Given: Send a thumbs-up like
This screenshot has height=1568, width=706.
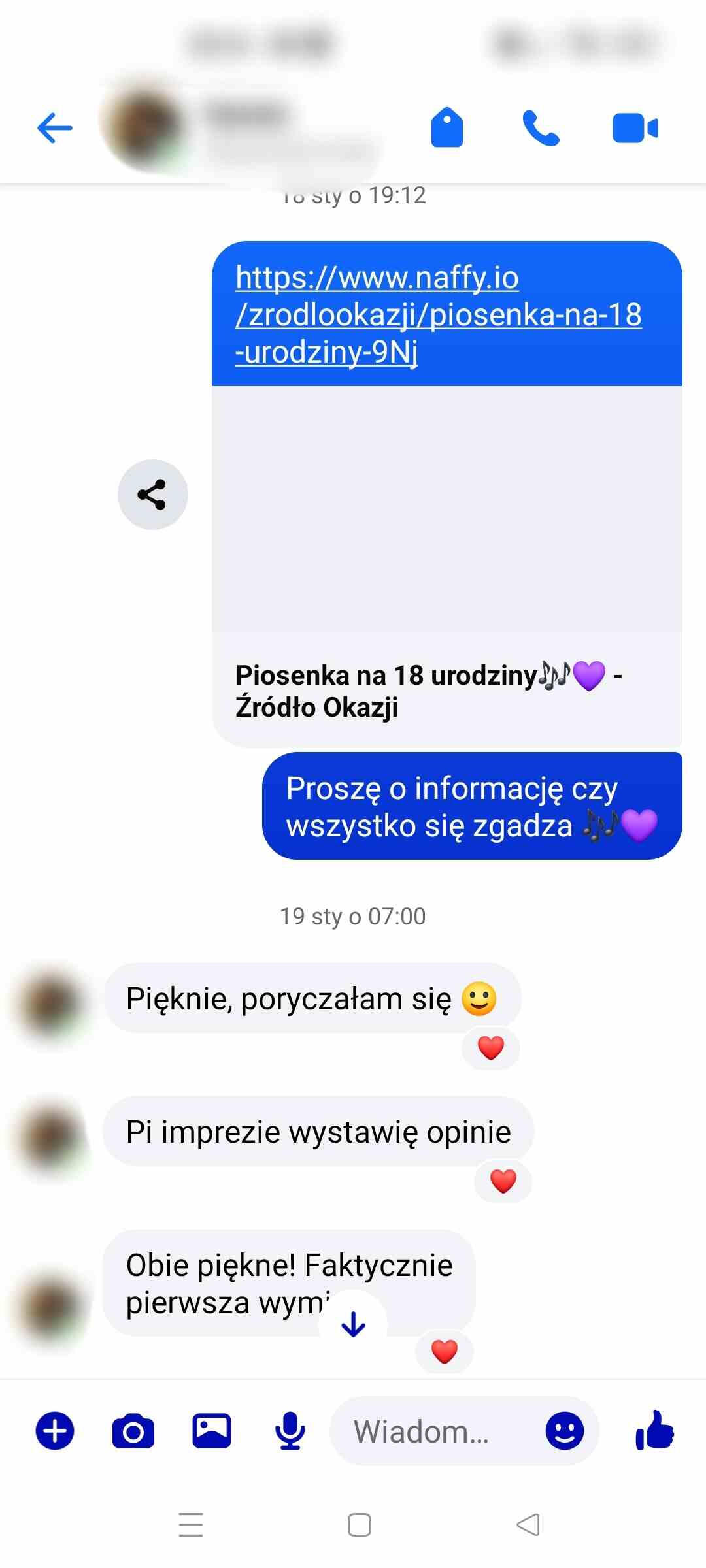Looking at the screenshot, I should click(654, 1431).
